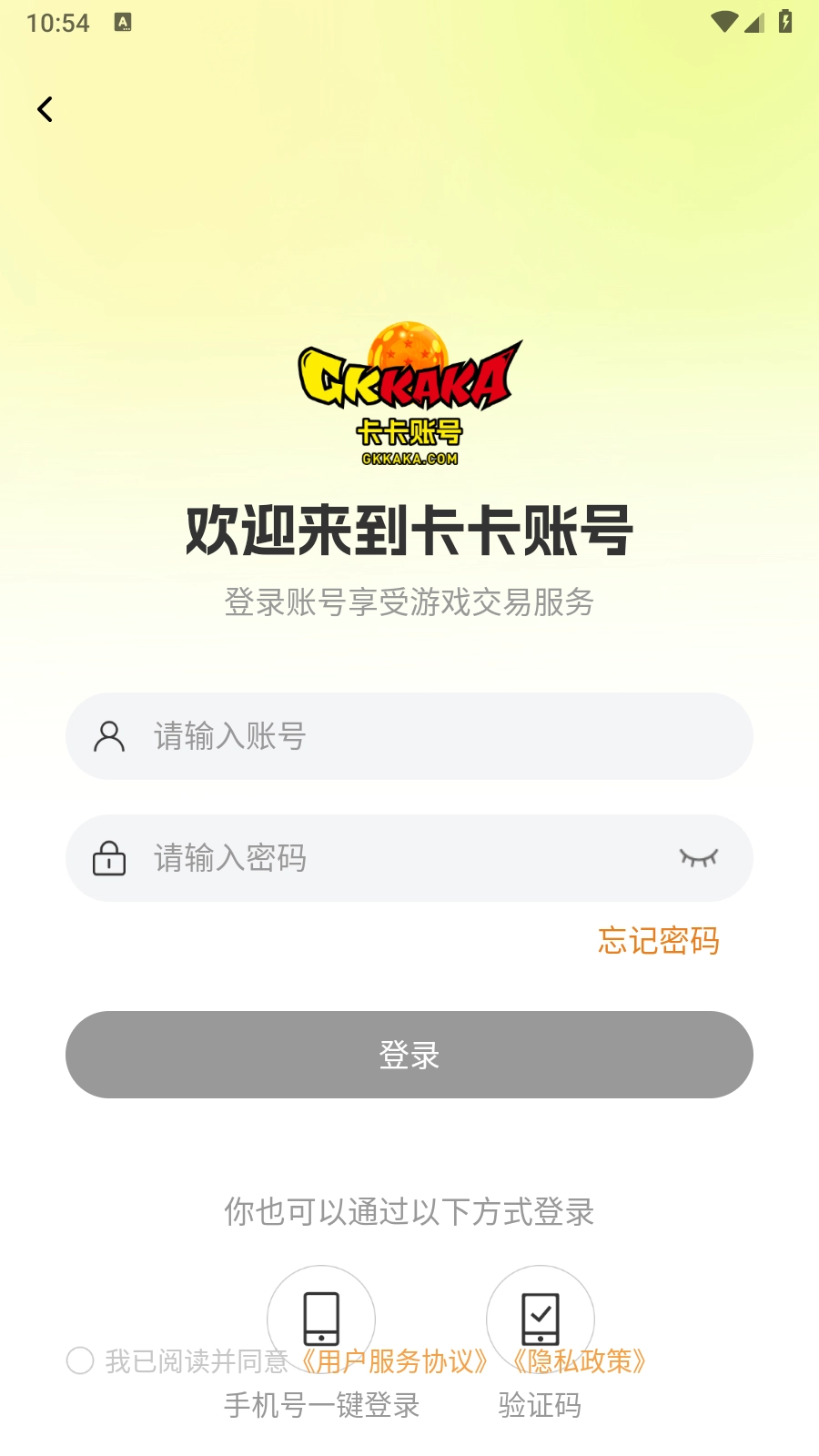Tap the account input field
The width and height of the screenshot is (819, 1456).
(x=437, y=736)
